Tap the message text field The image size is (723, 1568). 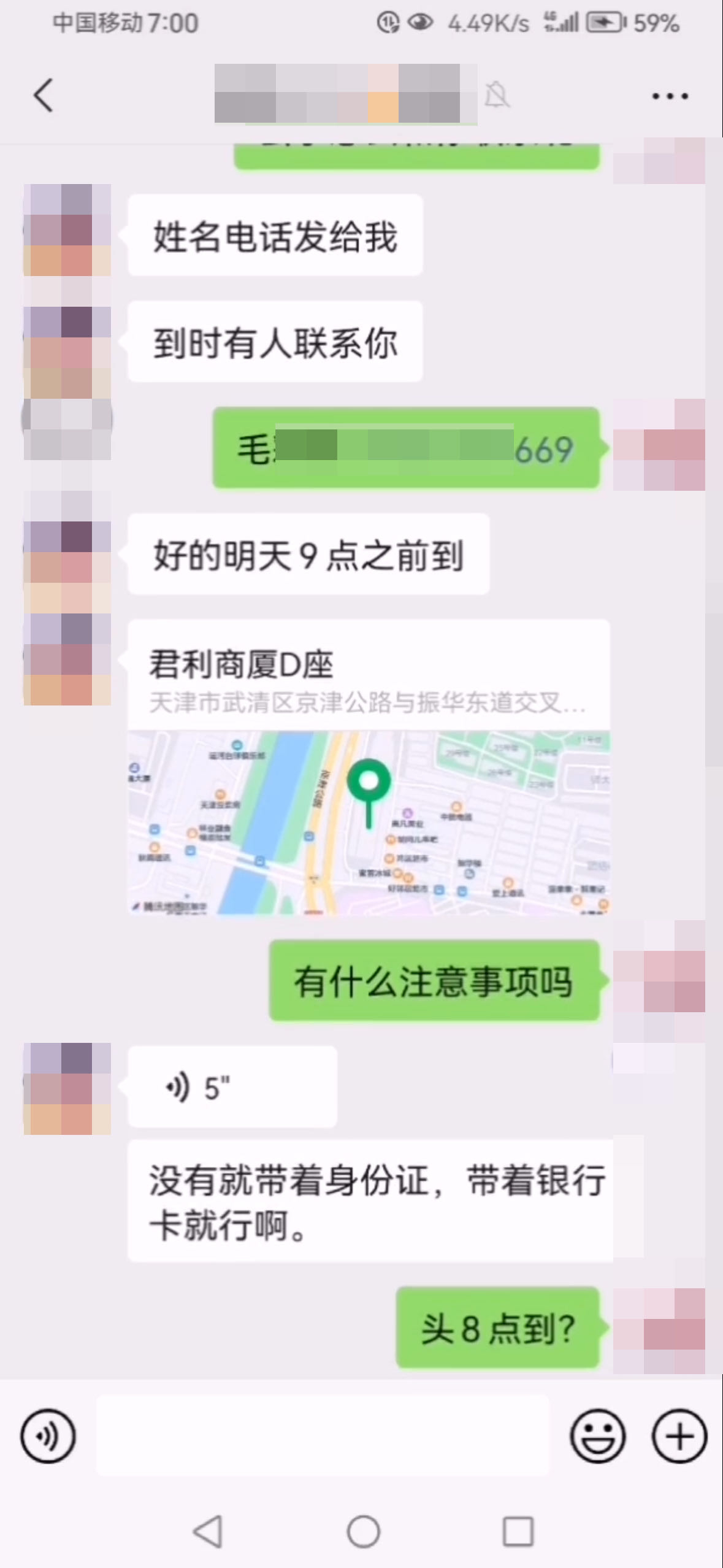[x=322, y=1436]
